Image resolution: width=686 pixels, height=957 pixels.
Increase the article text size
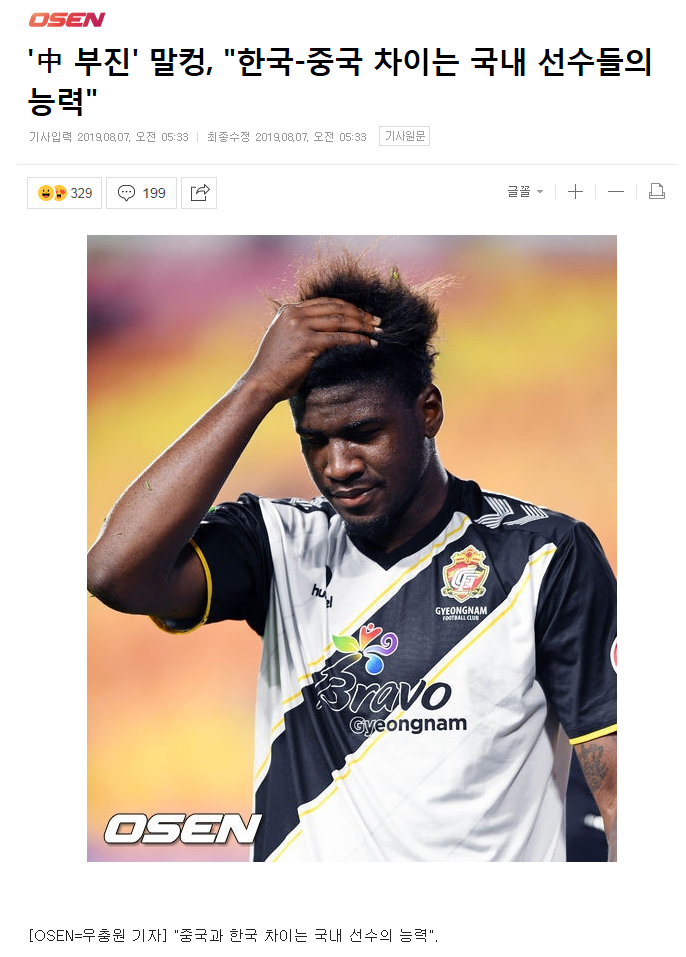[575, 192]
